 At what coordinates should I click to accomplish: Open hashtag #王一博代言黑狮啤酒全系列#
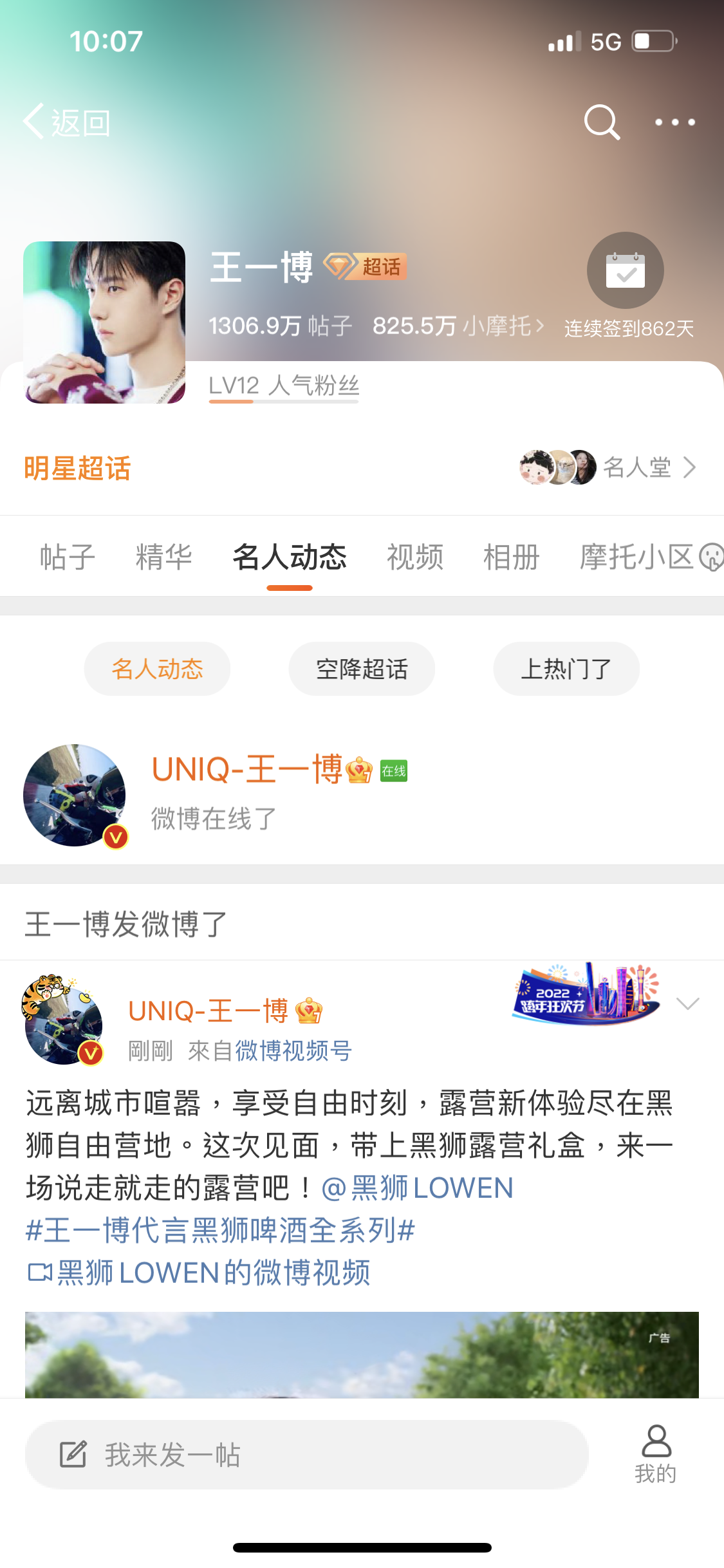coord(220,1231)
